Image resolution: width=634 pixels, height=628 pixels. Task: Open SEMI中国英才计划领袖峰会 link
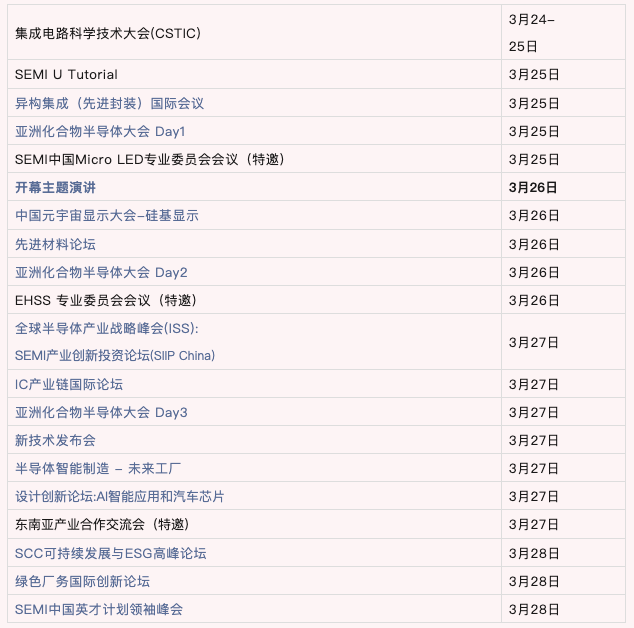coord(99,609)
